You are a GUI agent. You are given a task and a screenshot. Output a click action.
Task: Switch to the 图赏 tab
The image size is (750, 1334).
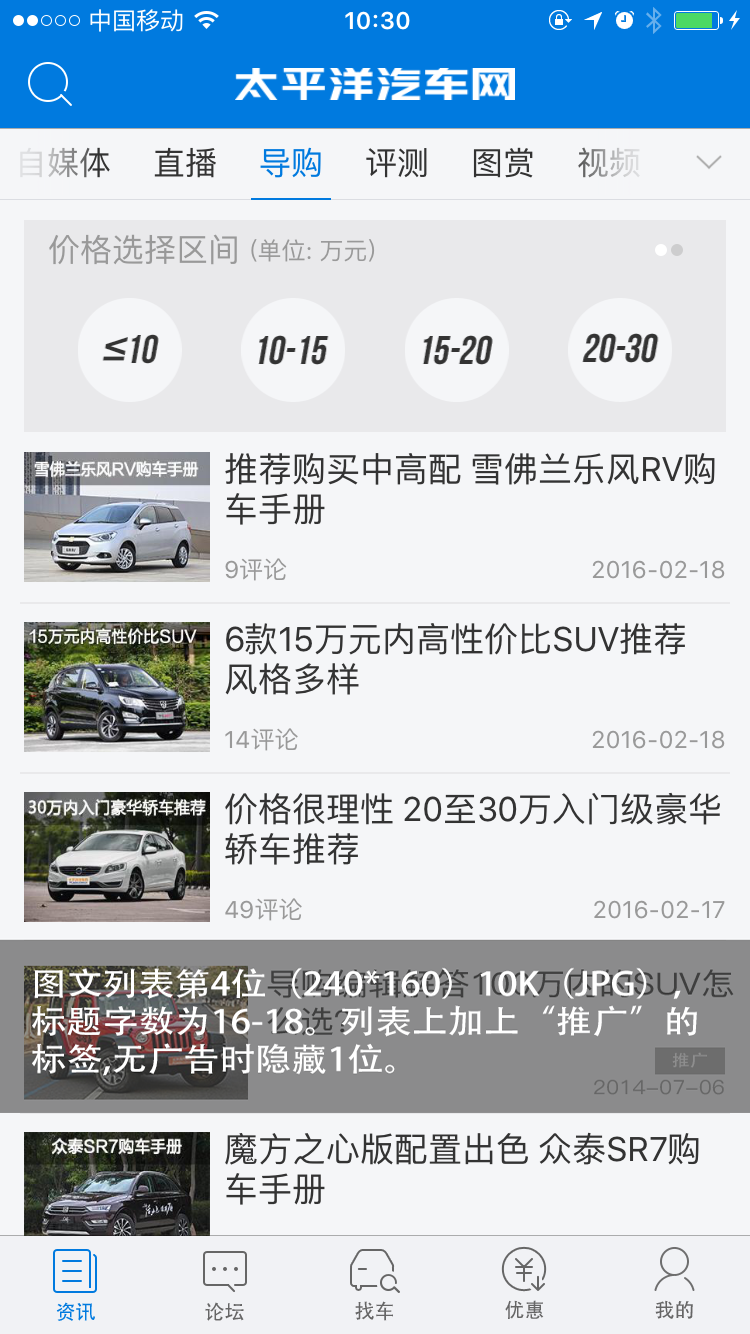point(503,163)
